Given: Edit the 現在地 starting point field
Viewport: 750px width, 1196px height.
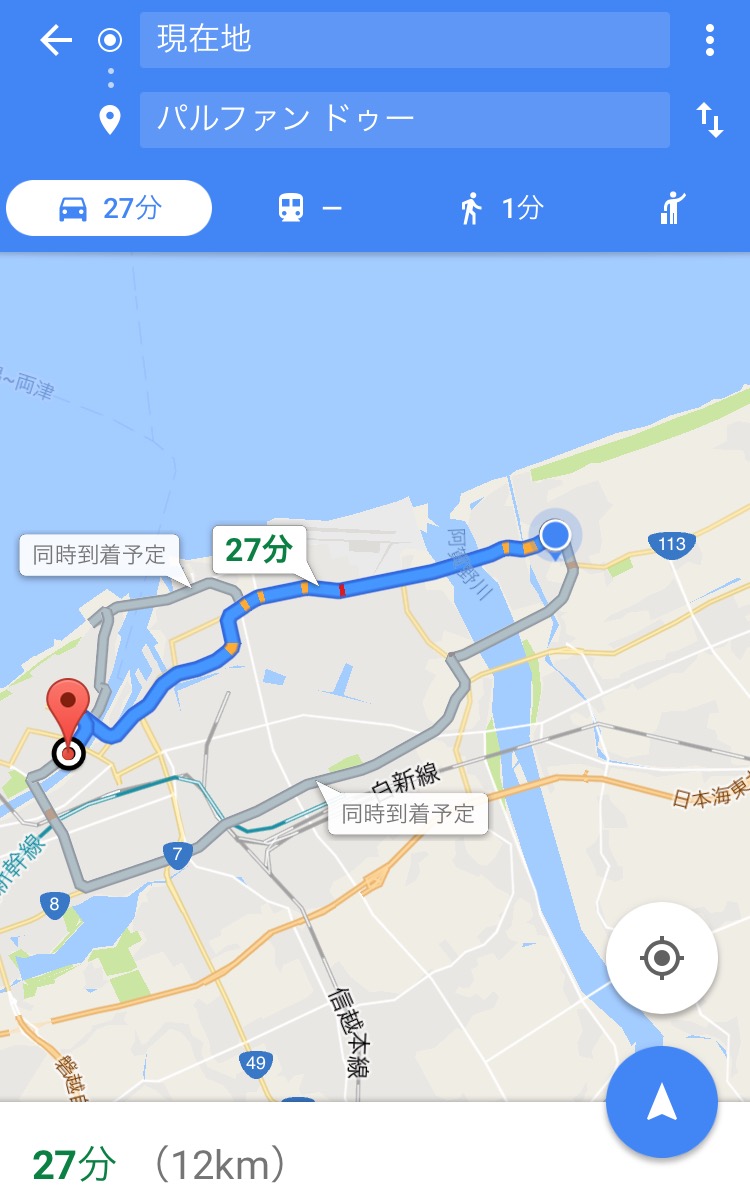Looking at the screenshot, I should (404, 41).
